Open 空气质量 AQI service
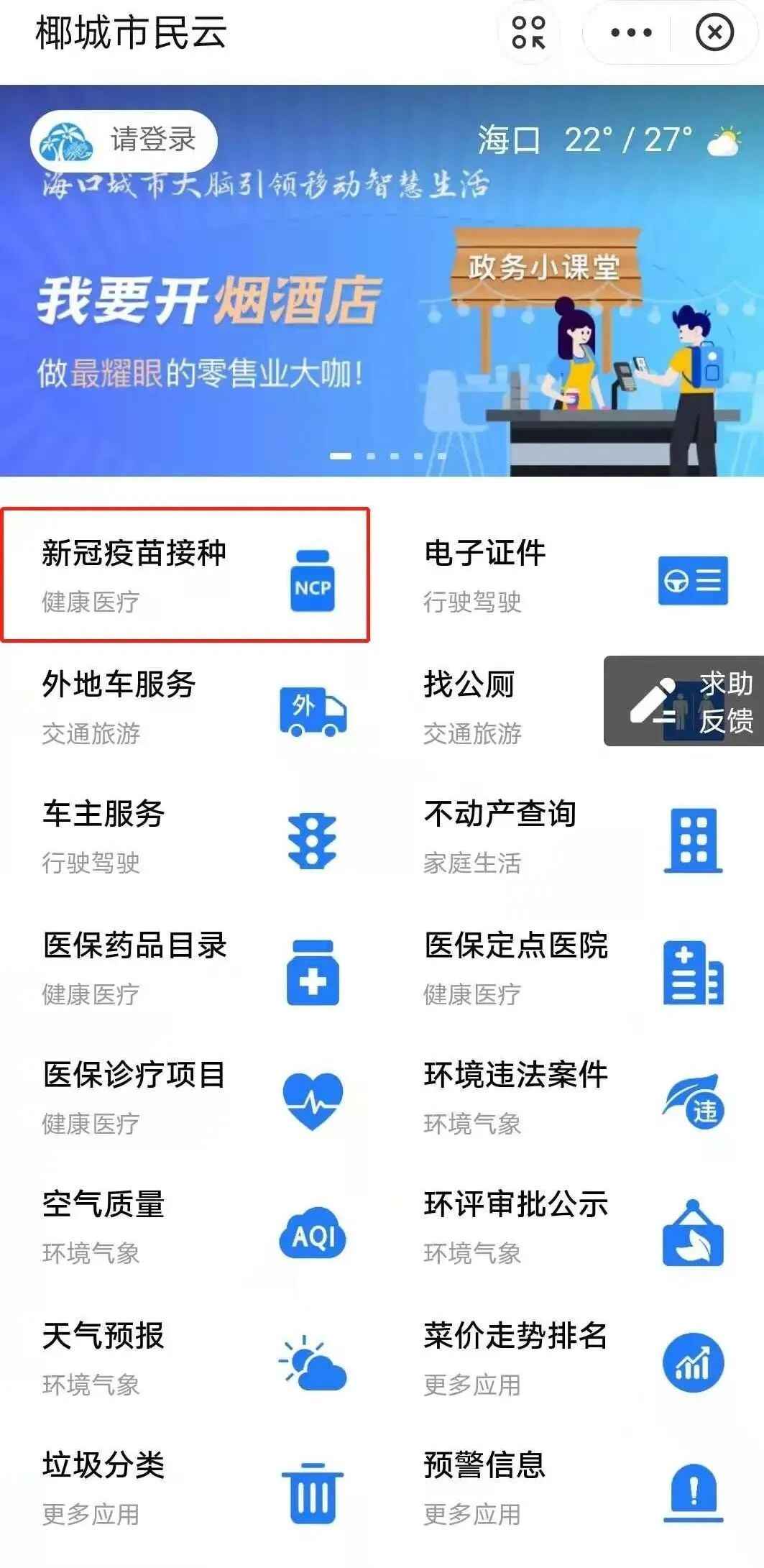This screenshot has width=764, height=1568. [x=185, y=1228]
